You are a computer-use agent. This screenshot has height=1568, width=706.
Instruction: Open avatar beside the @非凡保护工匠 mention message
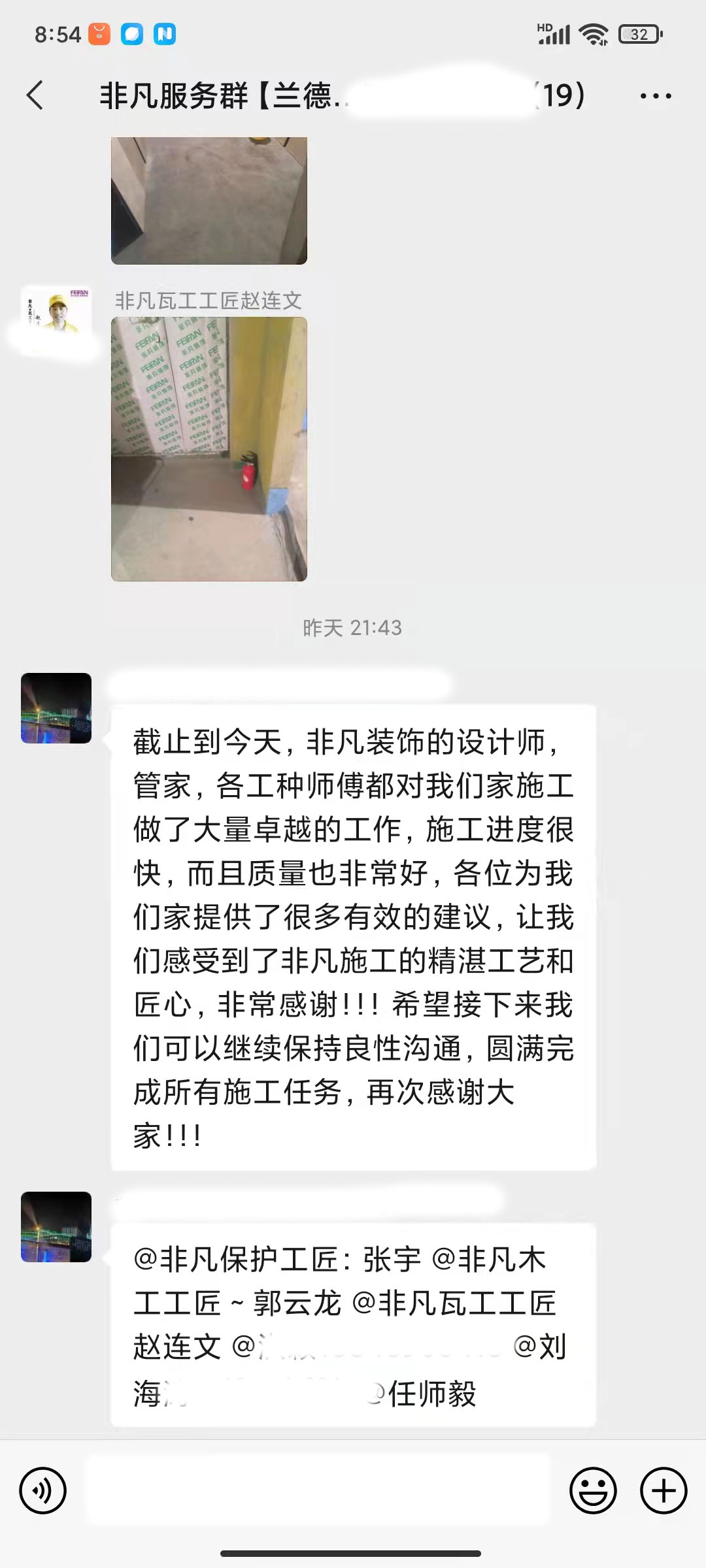point(56,1227)
